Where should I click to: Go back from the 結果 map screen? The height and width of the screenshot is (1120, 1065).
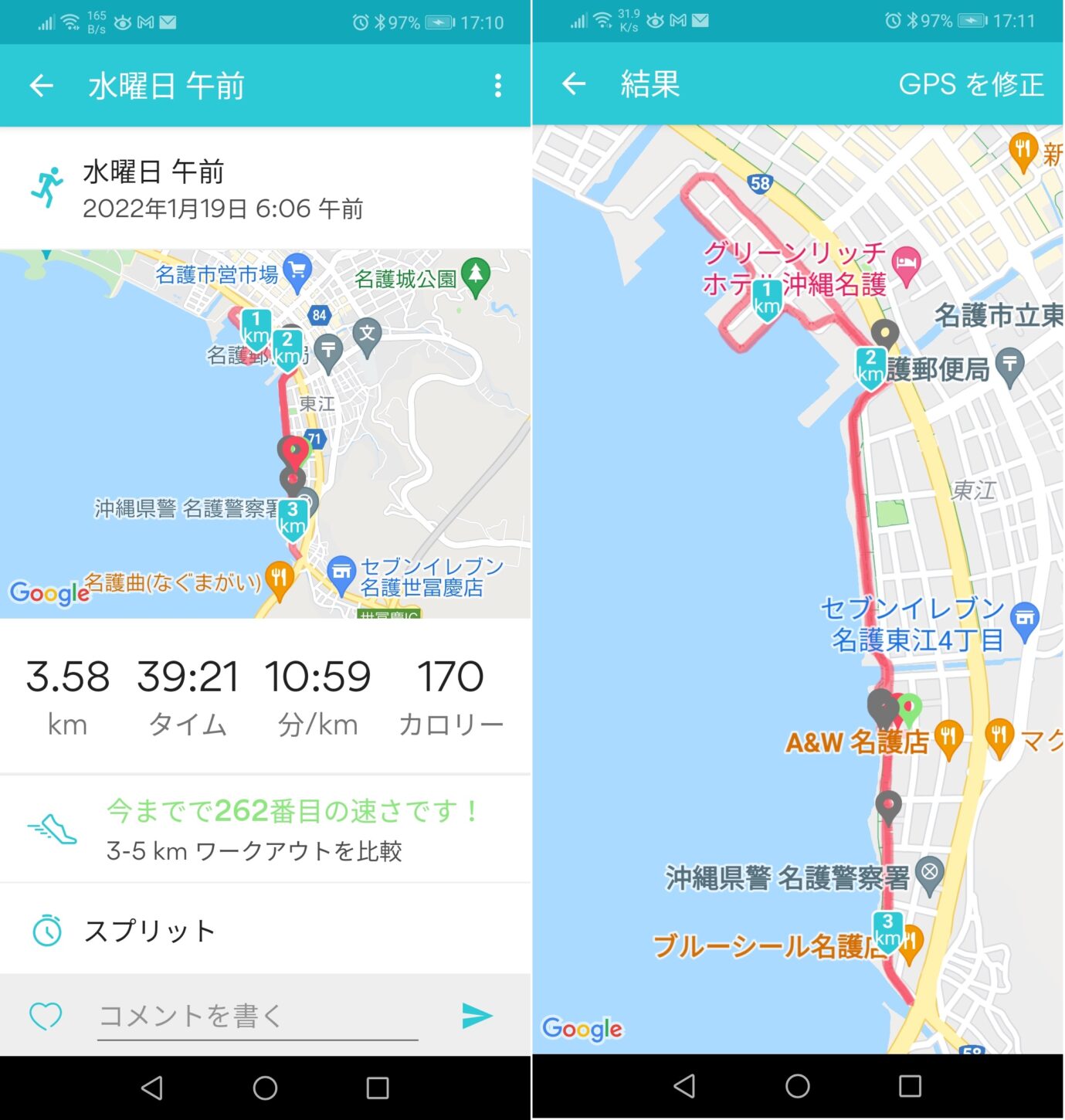pos(574,83)
